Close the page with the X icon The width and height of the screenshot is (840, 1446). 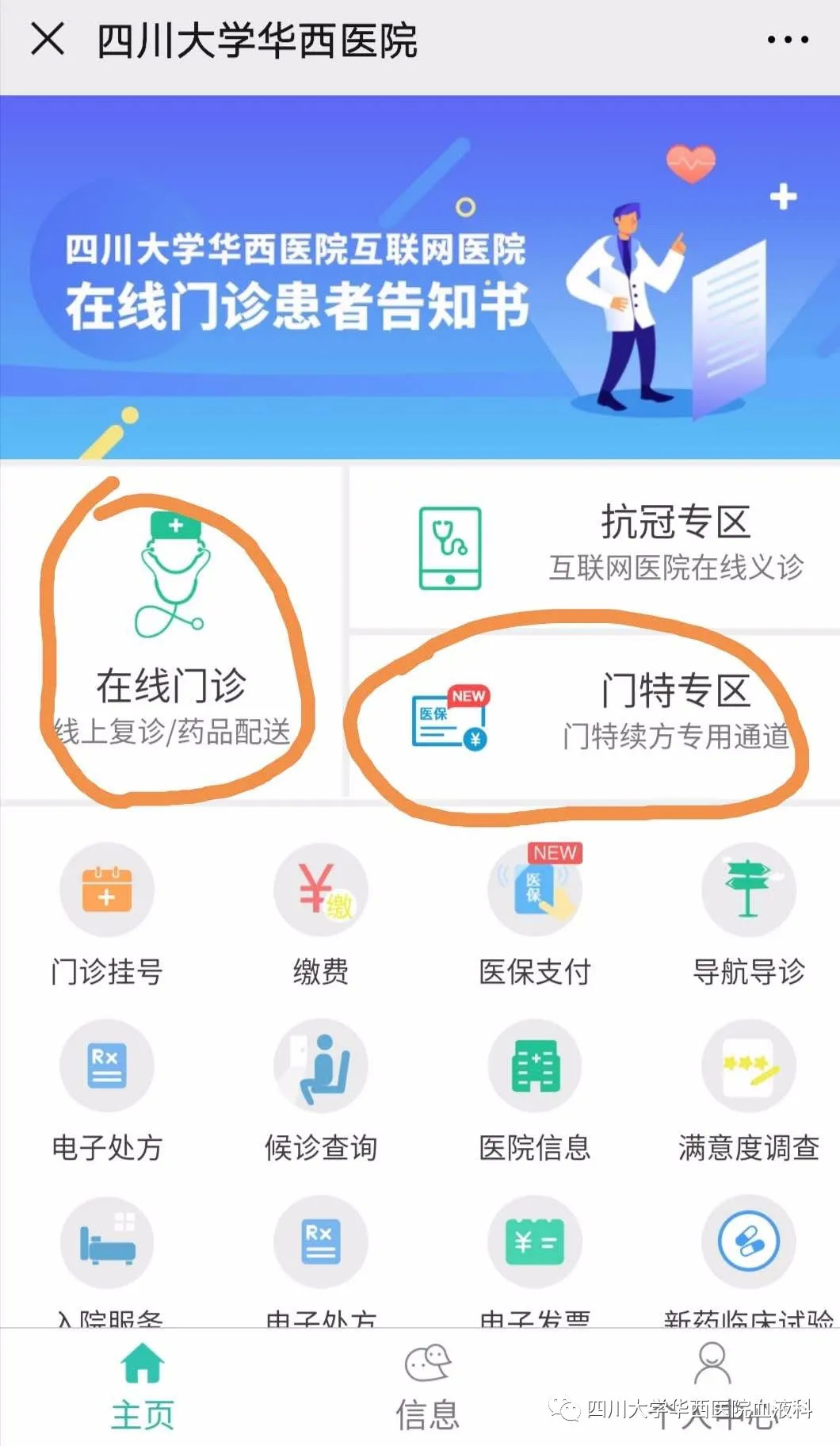(x=48, y=40)
